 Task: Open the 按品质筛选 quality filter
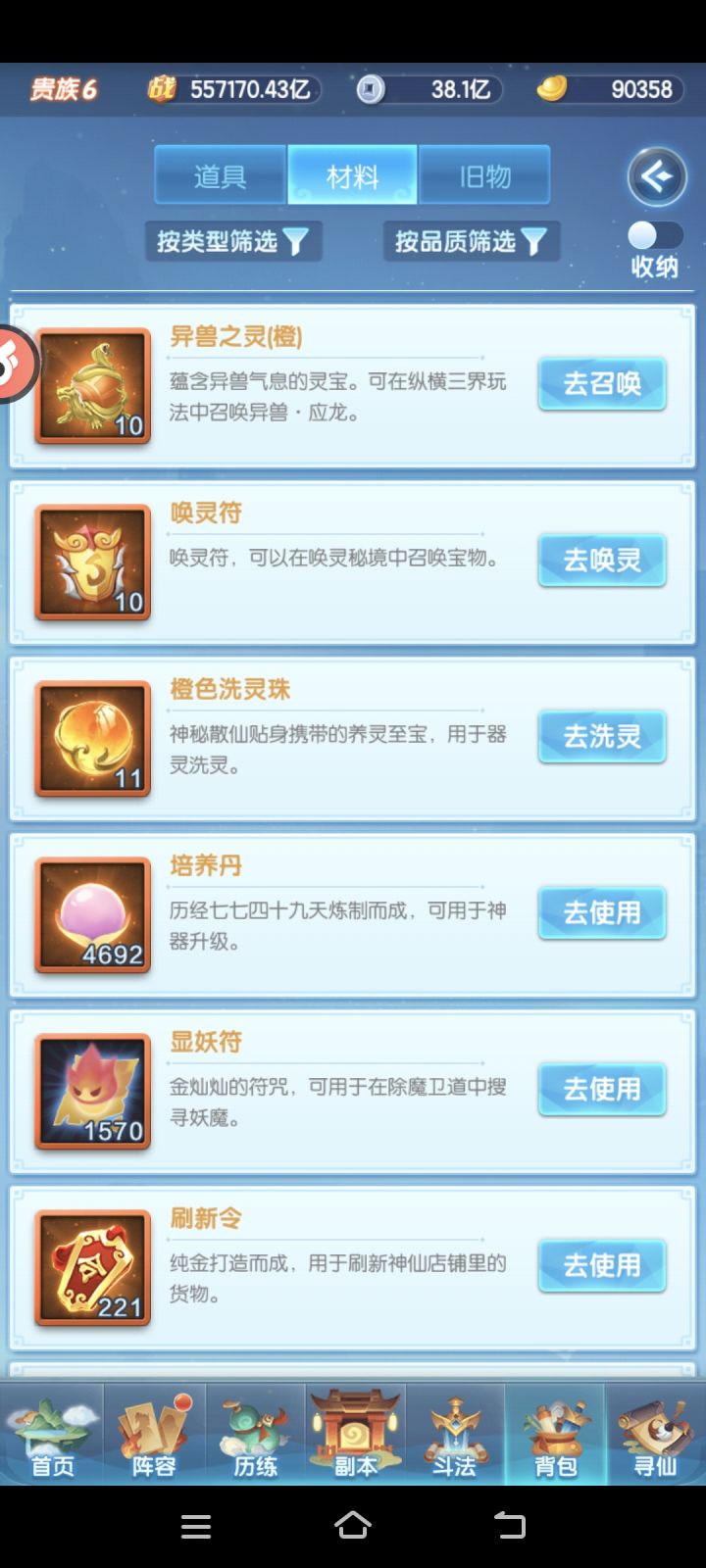tap(470, 241)
